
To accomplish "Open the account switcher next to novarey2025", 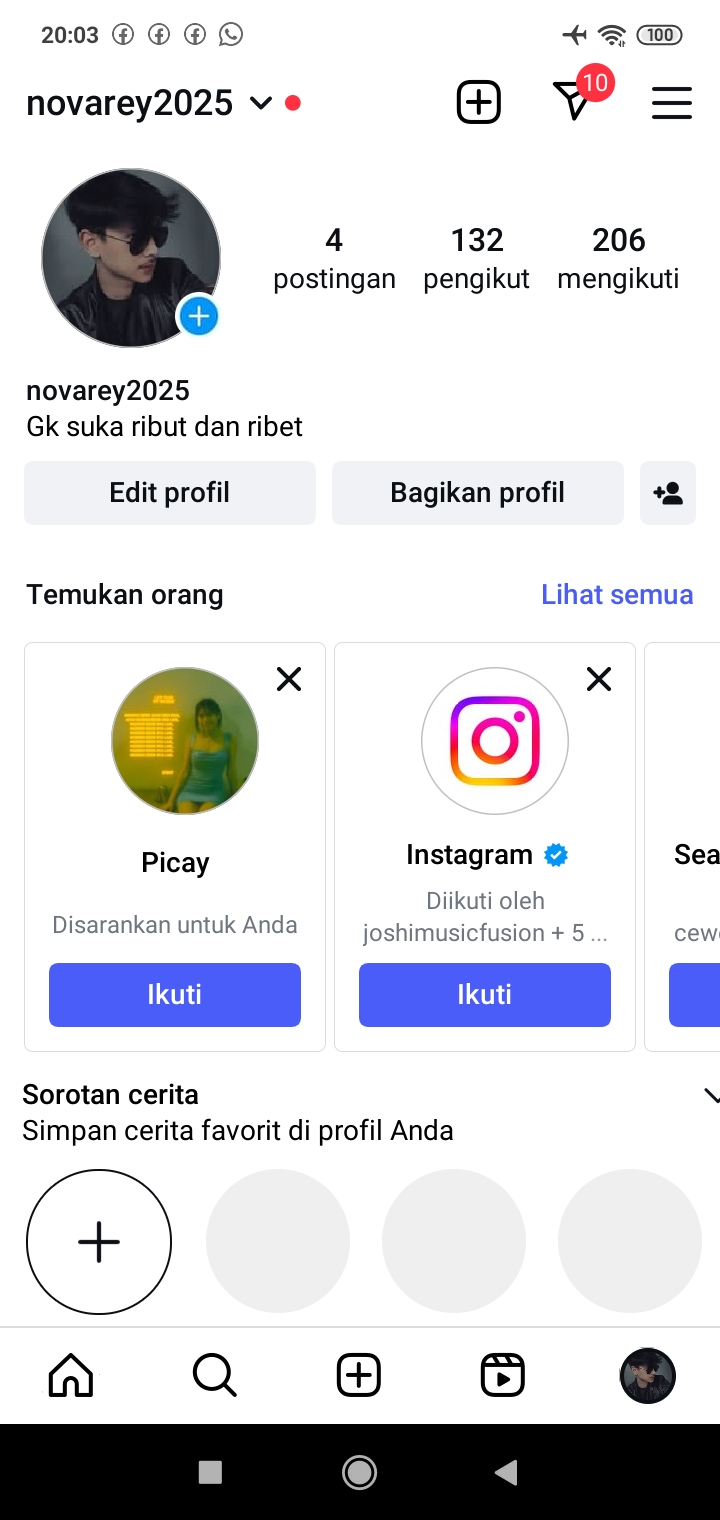I will point(260,103).
